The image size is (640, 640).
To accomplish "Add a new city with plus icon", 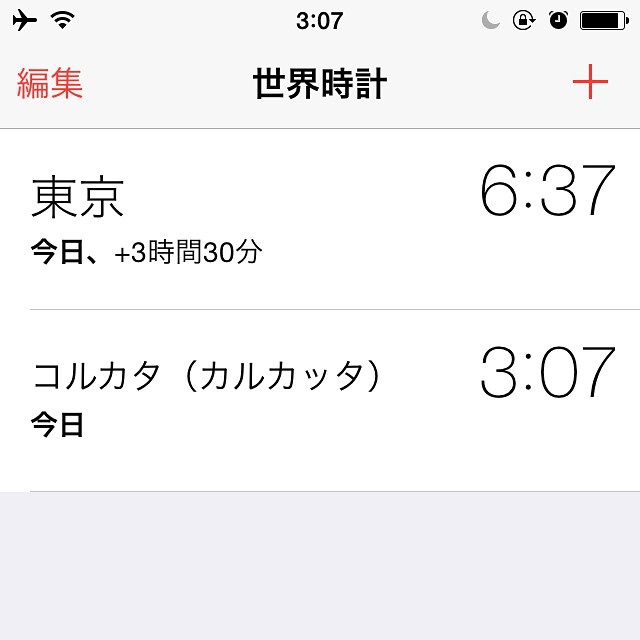I will (590, 83).
